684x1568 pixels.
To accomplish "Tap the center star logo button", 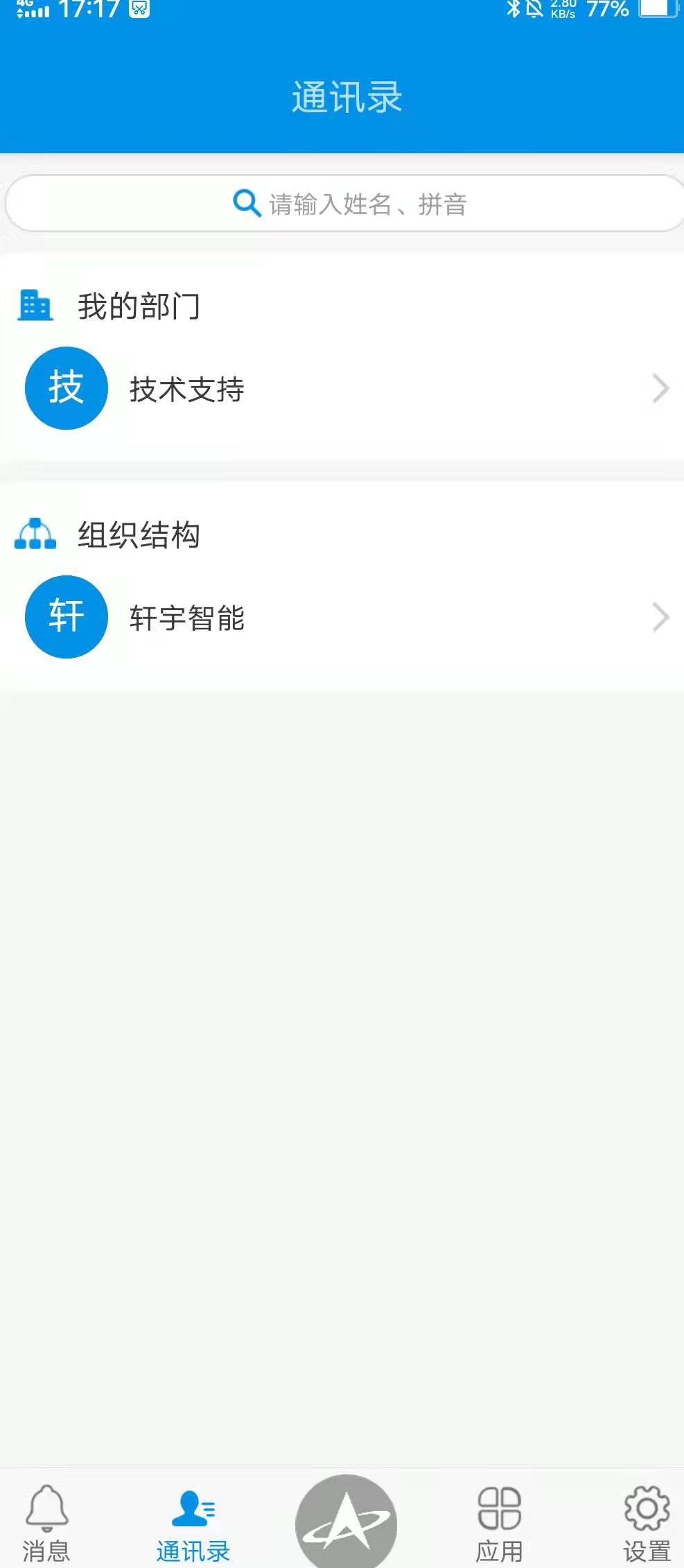I will [346, 1523].
